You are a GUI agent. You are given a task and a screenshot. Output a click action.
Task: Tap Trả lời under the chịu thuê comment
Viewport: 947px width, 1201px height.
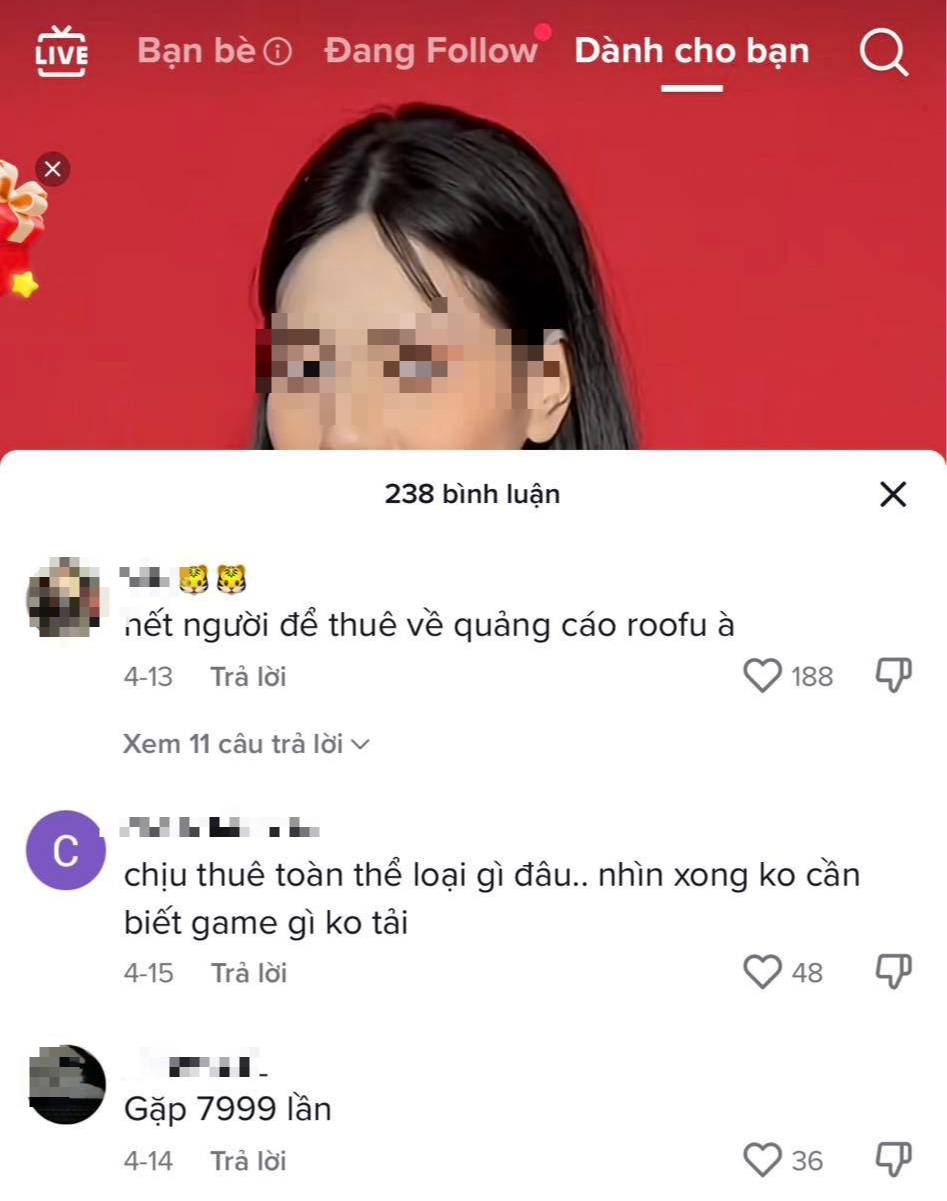[248, 972]
